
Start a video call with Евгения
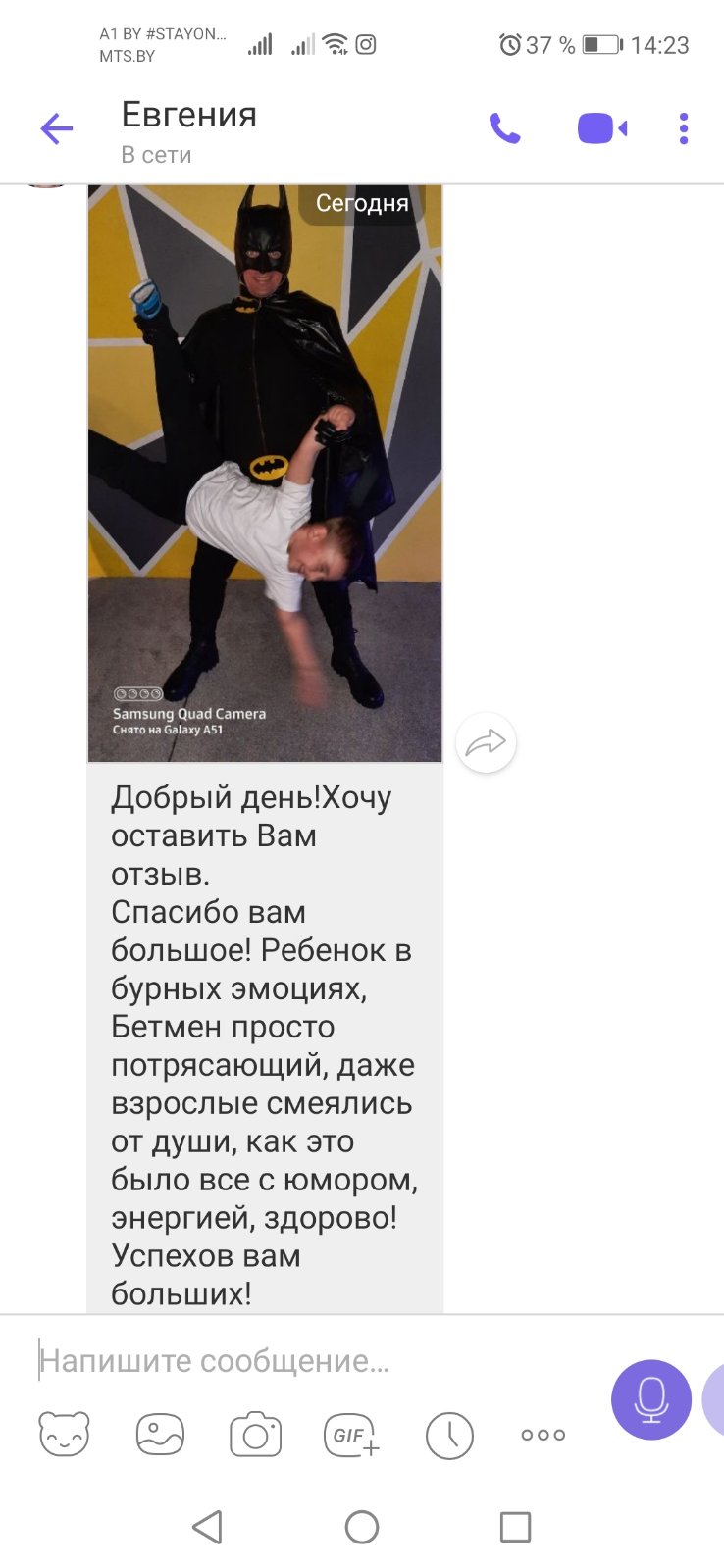coord(601,128)
